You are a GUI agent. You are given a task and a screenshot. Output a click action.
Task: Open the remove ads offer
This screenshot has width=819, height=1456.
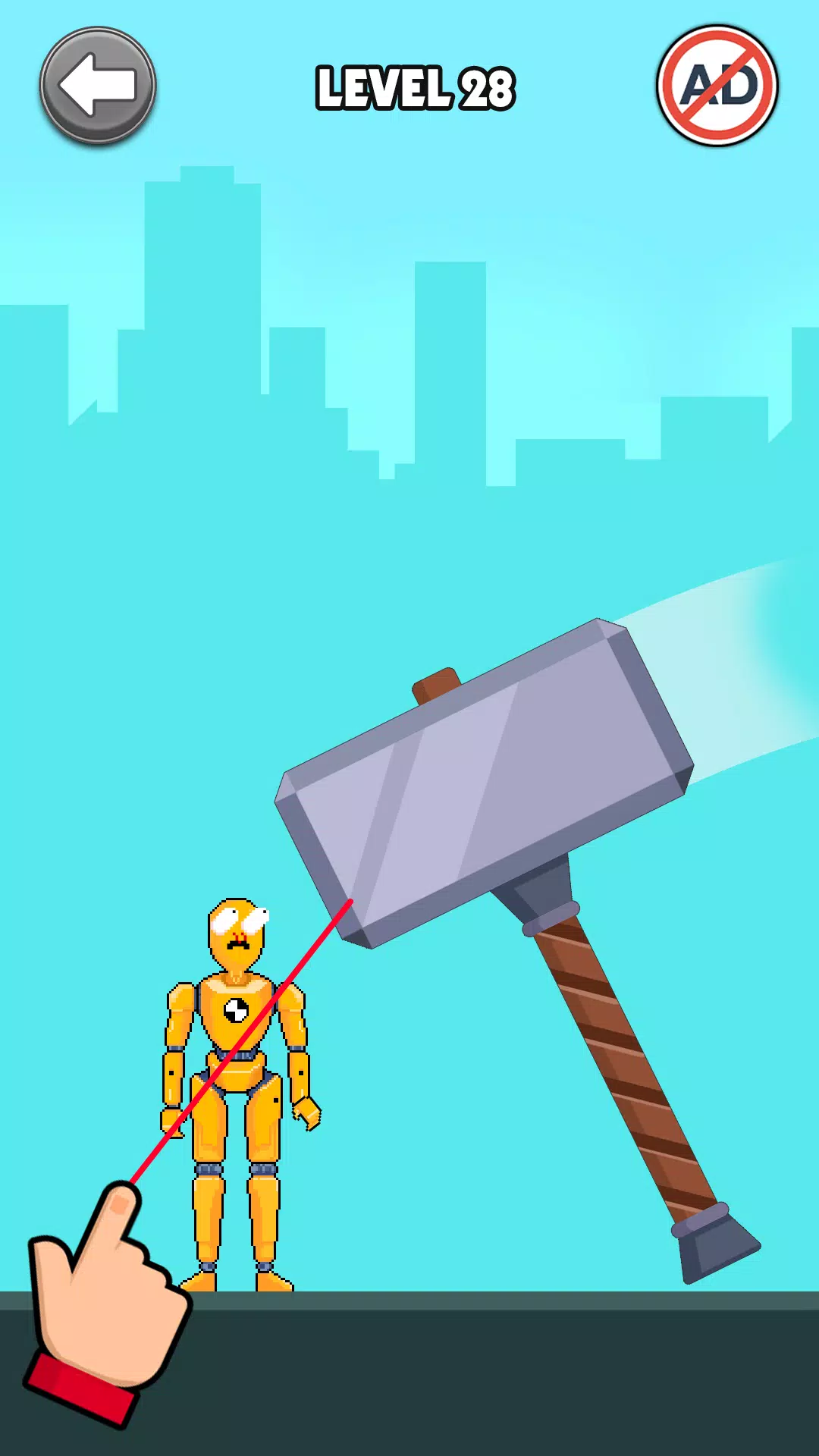point(717,86)
